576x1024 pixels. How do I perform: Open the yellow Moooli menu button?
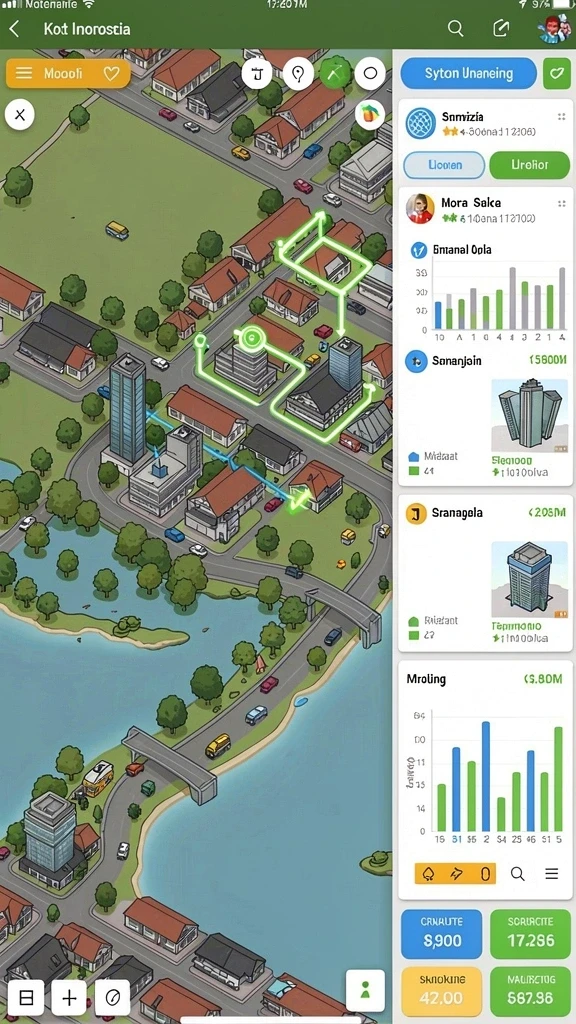(68, 73)
